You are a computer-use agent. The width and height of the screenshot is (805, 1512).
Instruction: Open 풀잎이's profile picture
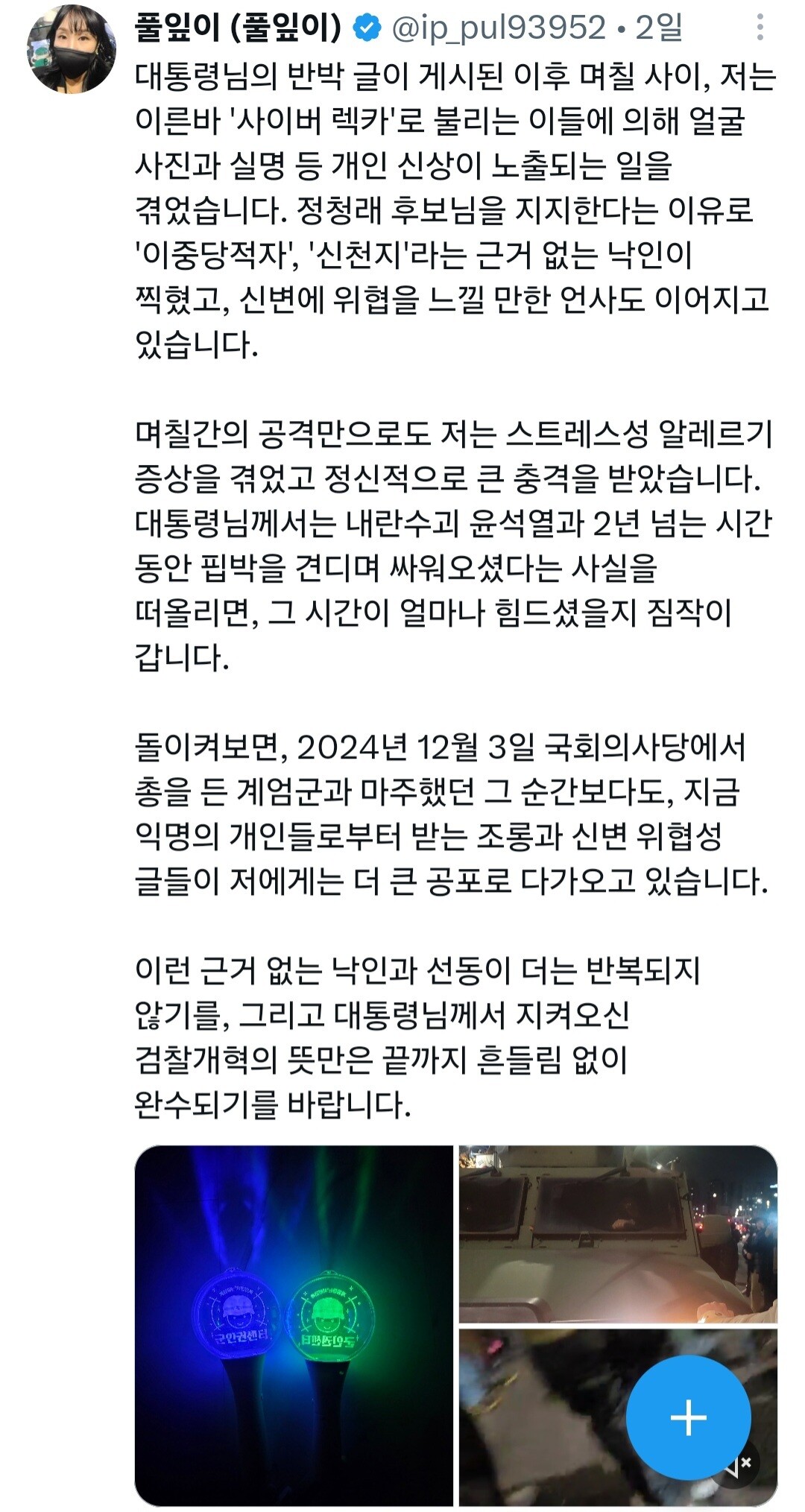pos(72,50)
